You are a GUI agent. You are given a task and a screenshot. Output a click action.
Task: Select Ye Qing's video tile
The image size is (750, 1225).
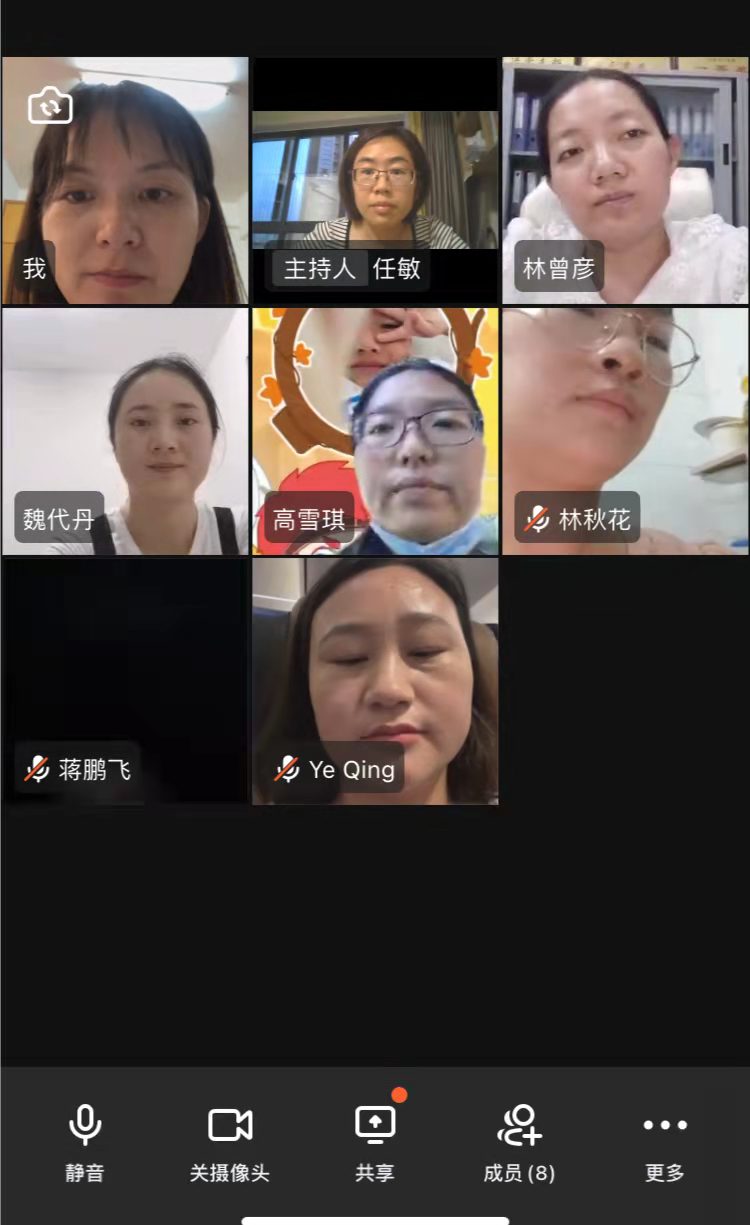click(x=375, y=680)
